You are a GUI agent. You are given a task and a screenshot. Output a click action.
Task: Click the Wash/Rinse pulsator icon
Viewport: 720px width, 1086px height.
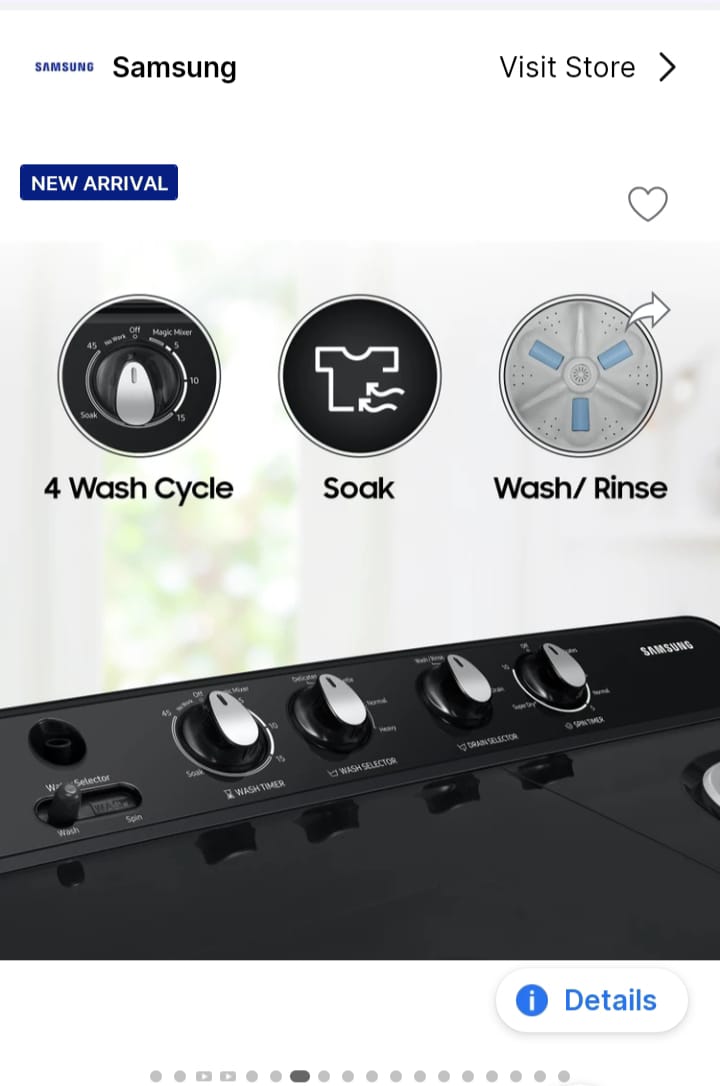point(580,375)
